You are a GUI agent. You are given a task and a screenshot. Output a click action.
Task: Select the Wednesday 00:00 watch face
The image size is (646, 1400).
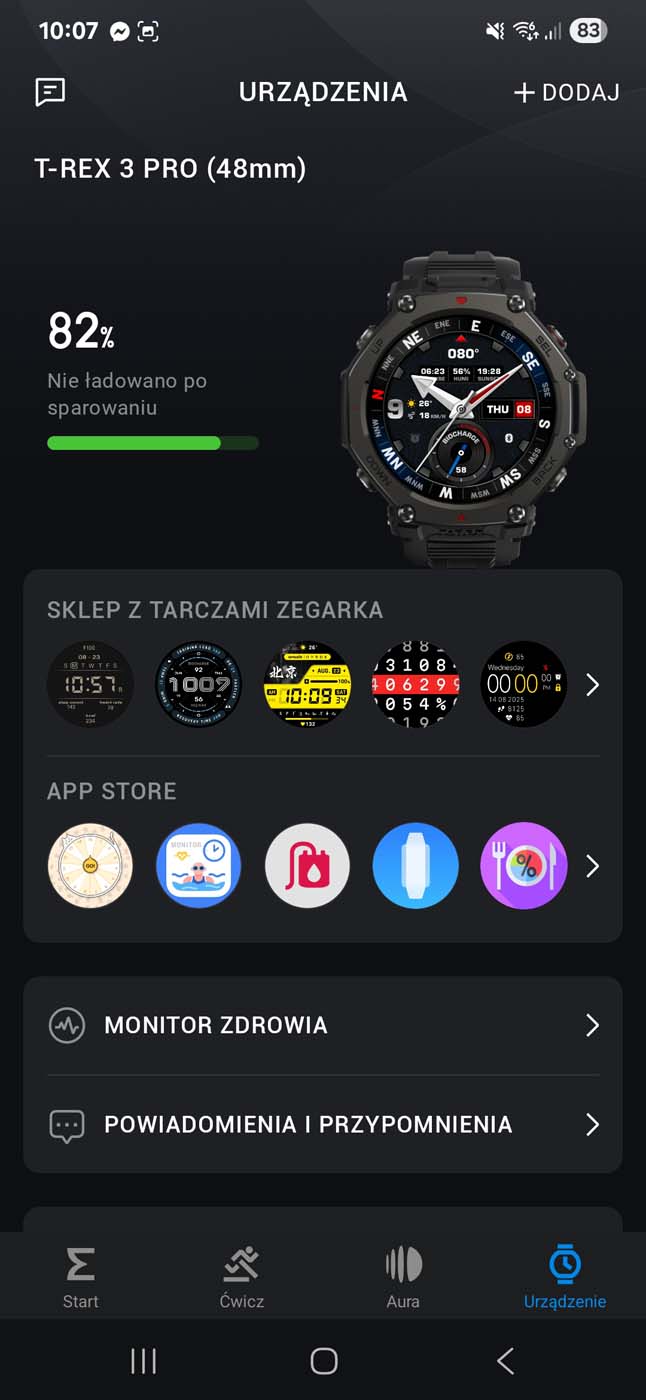click(x=523, y=684)
